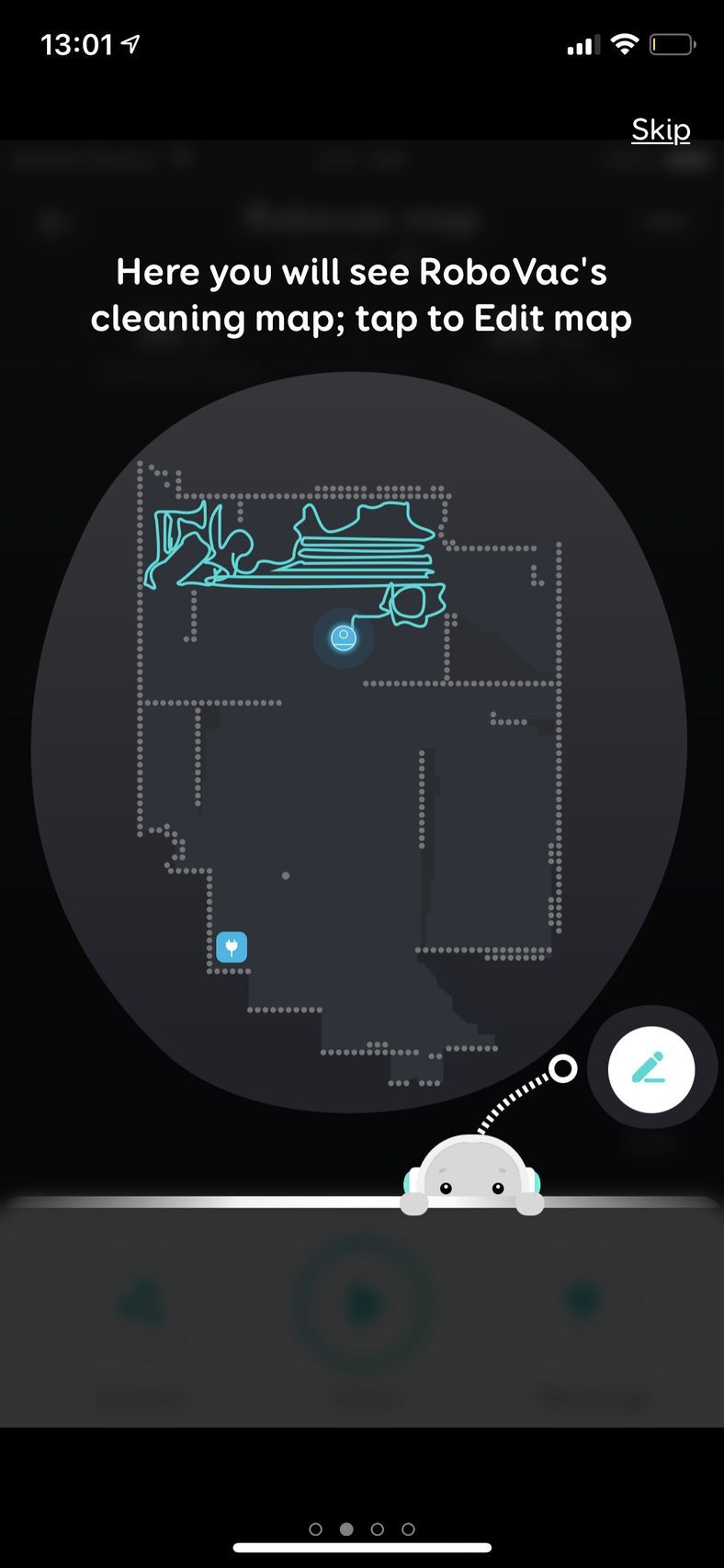This screenshot has width=724, height=1568.
Task: Tap the Skip link to skip the tutorial
Action: coord(660,130)
